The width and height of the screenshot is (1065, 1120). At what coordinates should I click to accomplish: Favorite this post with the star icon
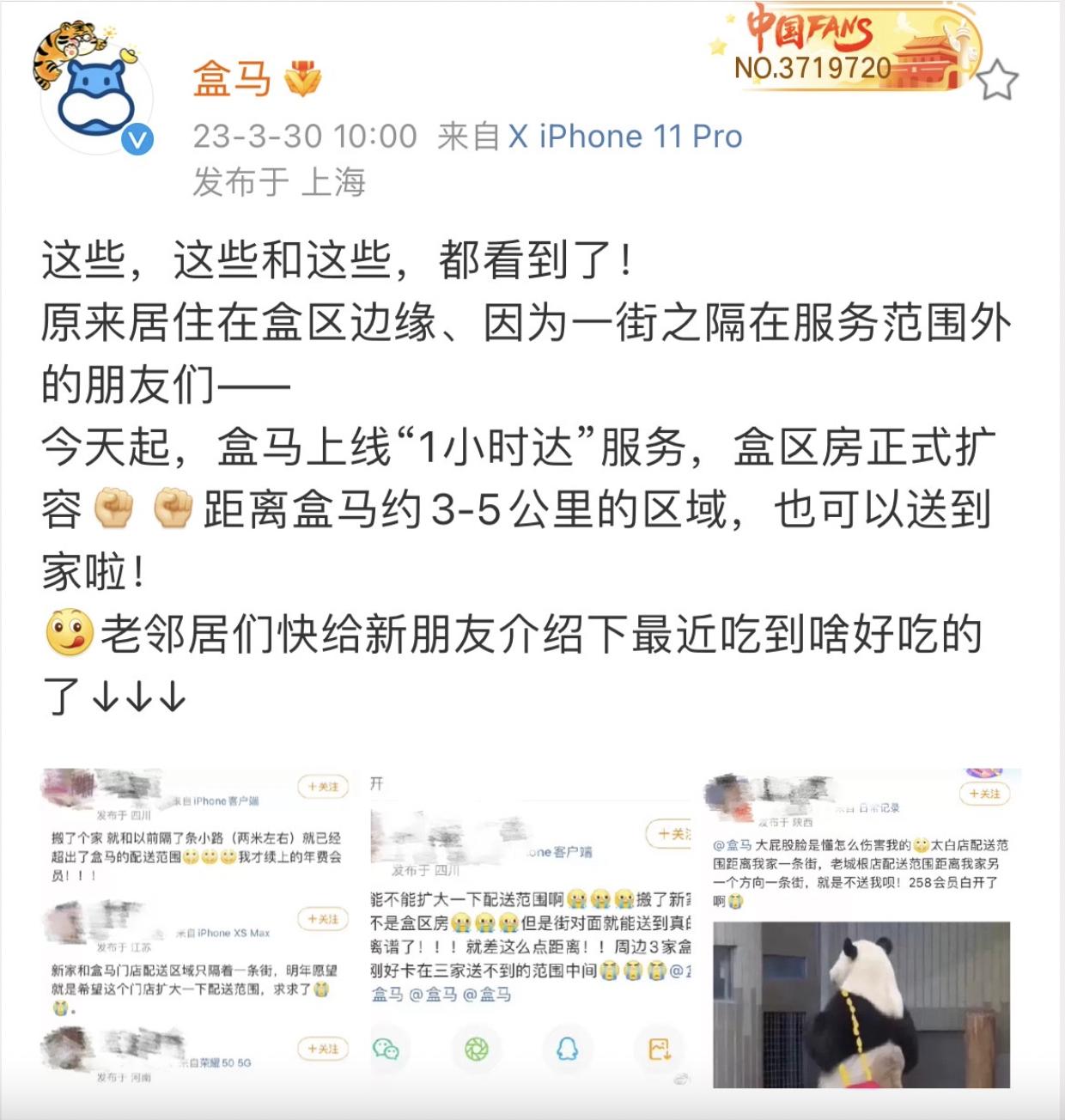996,81
